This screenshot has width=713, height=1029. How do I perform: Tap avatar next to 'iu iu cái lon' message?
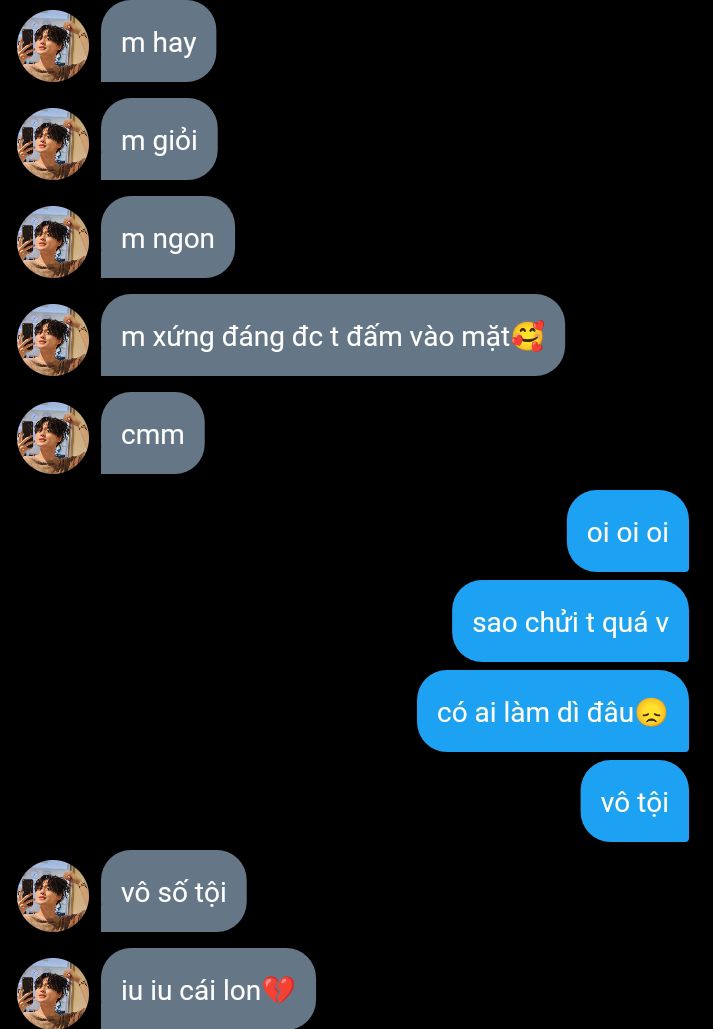(53, 992)
